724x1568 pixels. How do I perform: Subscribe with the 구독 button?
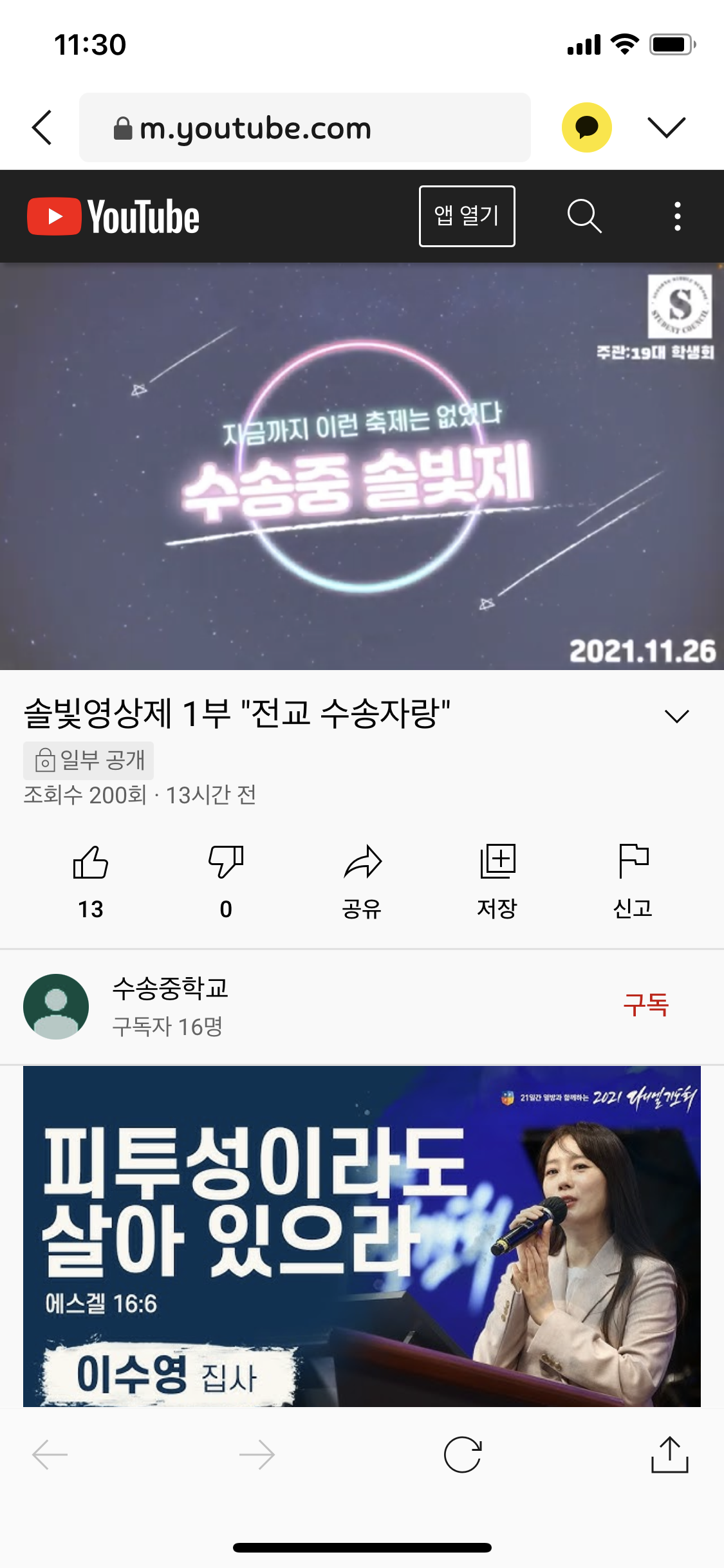(x=645, y=1005)
